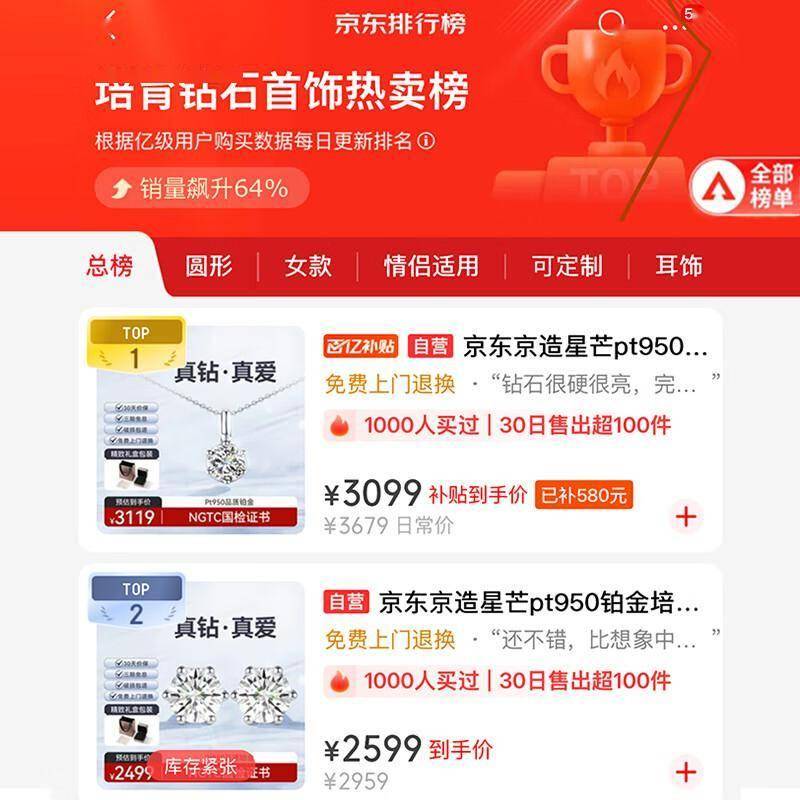Open the three-dot overflow menu
This screenshot has width=800, height=800.
coord(675,26)
